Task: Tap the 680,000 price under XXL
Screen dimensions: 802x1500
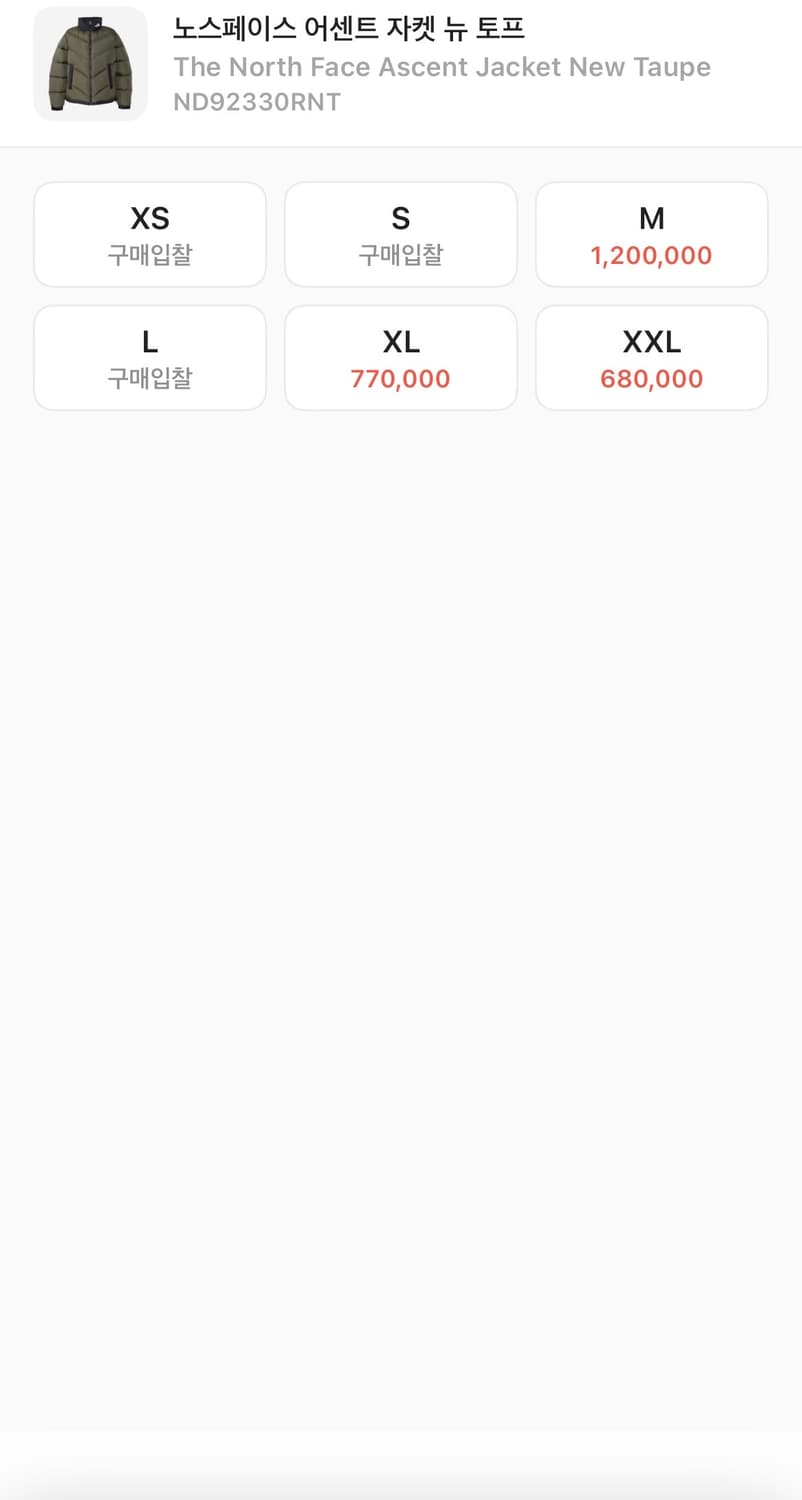Action: 651,378
